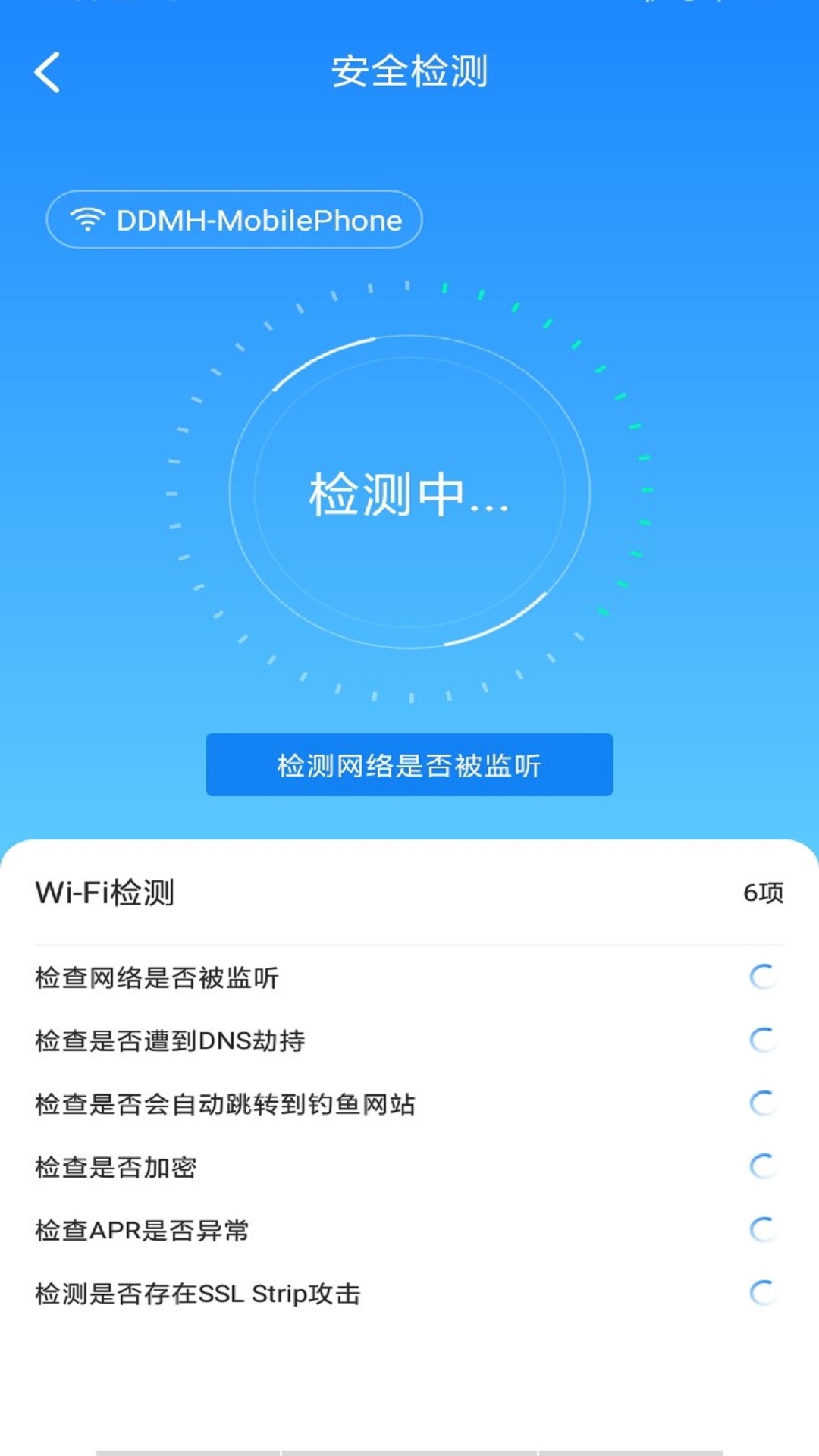The height and width of the screenshot is (1456, 819).
Task: Click the 检测中 scanning circle animation
Action: pos(409,493)
